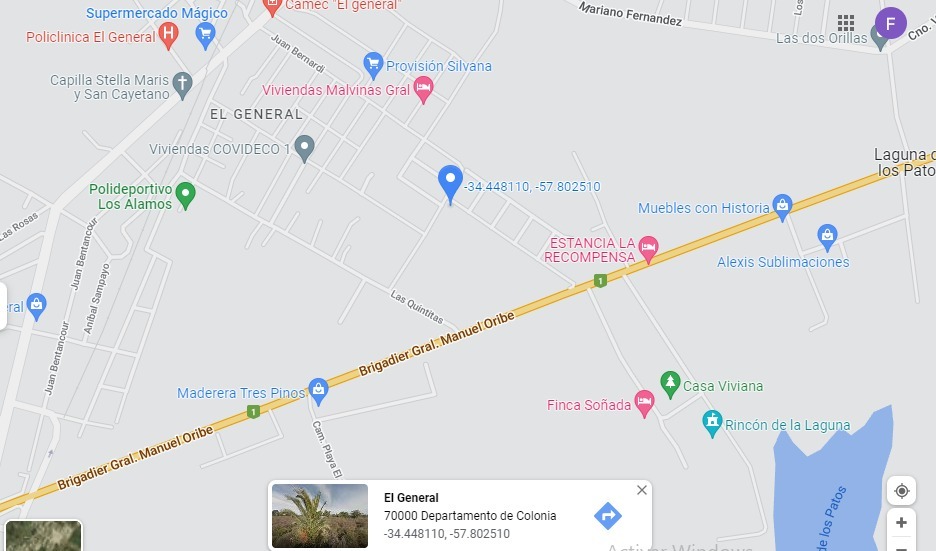Image resolution: width=936 pixels, height=551 pixels.
Task: Open Provisión Silvana shop marker
Action: pos(373,65)
